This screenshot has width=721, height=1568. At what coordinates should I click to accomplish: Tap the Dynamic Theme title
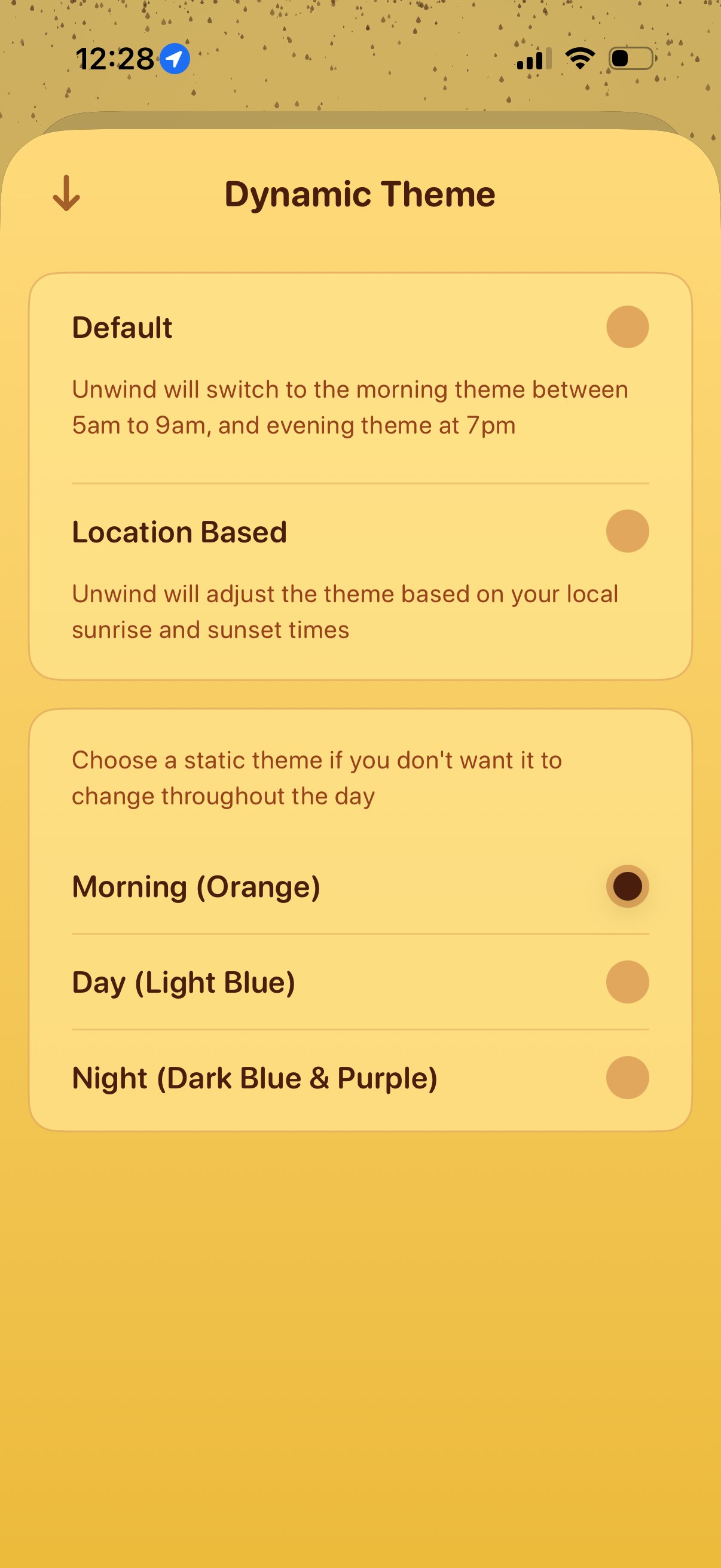pyautogui.click(x=360, y=194)
